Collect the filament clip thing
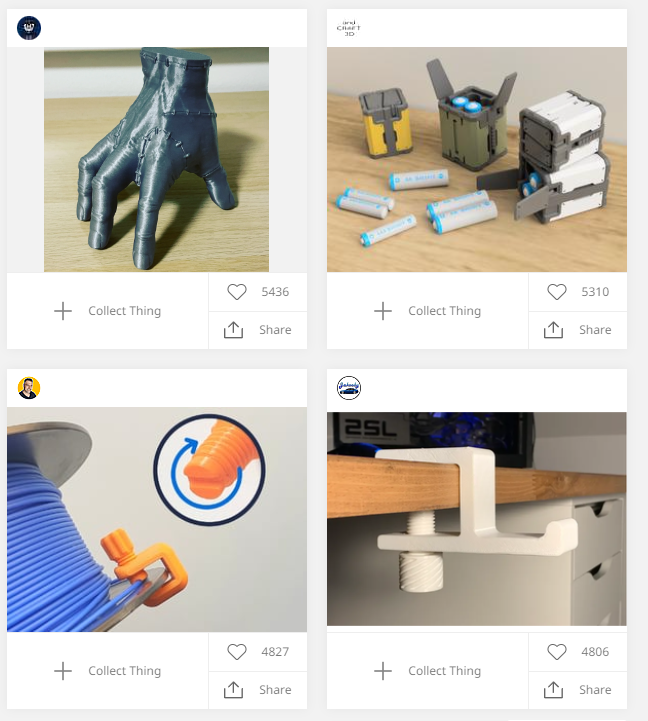Viewport: 648px width, 721px height. coord(107,671)
